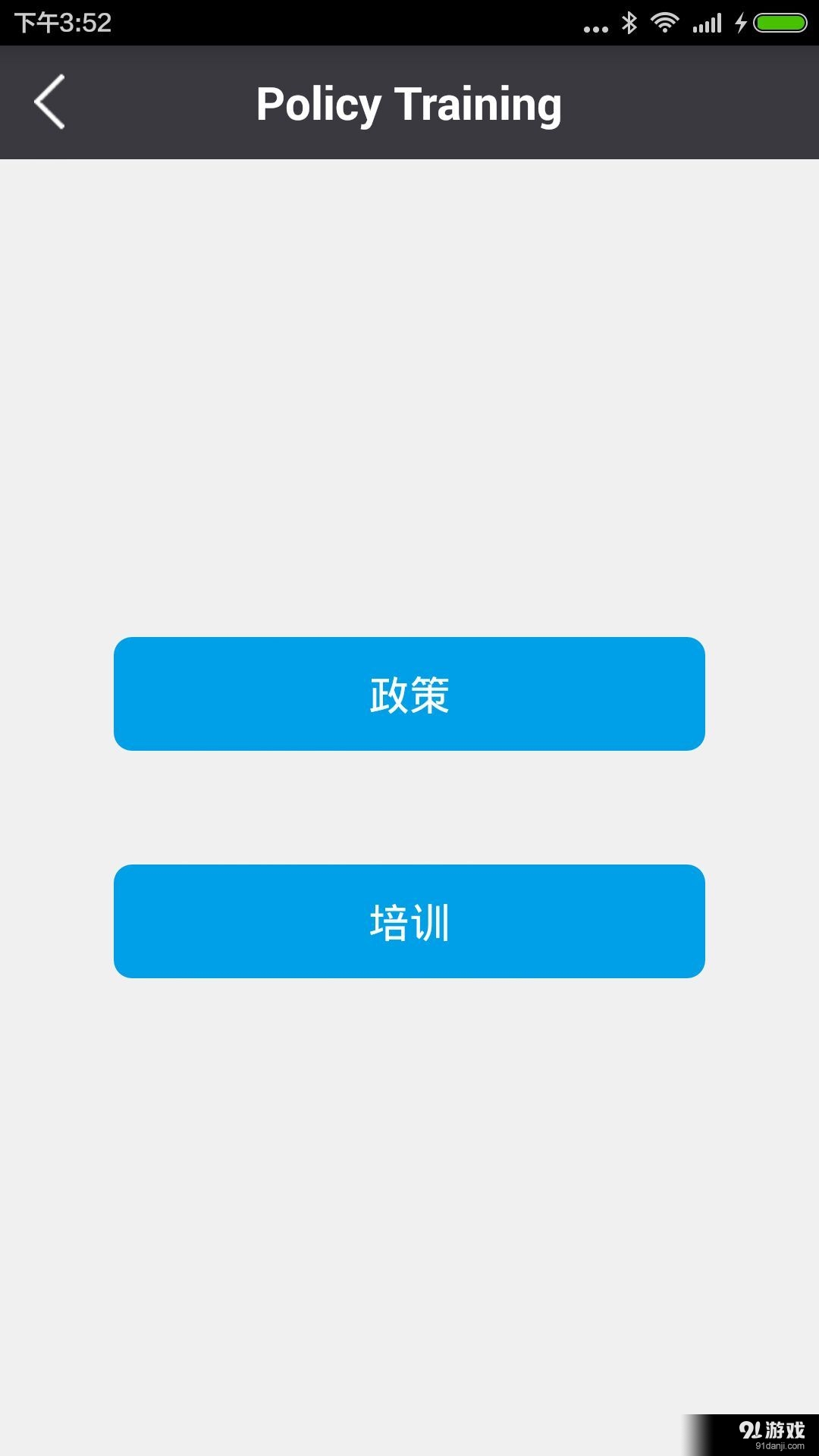The width and height of the screenshot is (819, 1456).
Task: Select the 培训 training button
Action: click(x=409, y=921)
